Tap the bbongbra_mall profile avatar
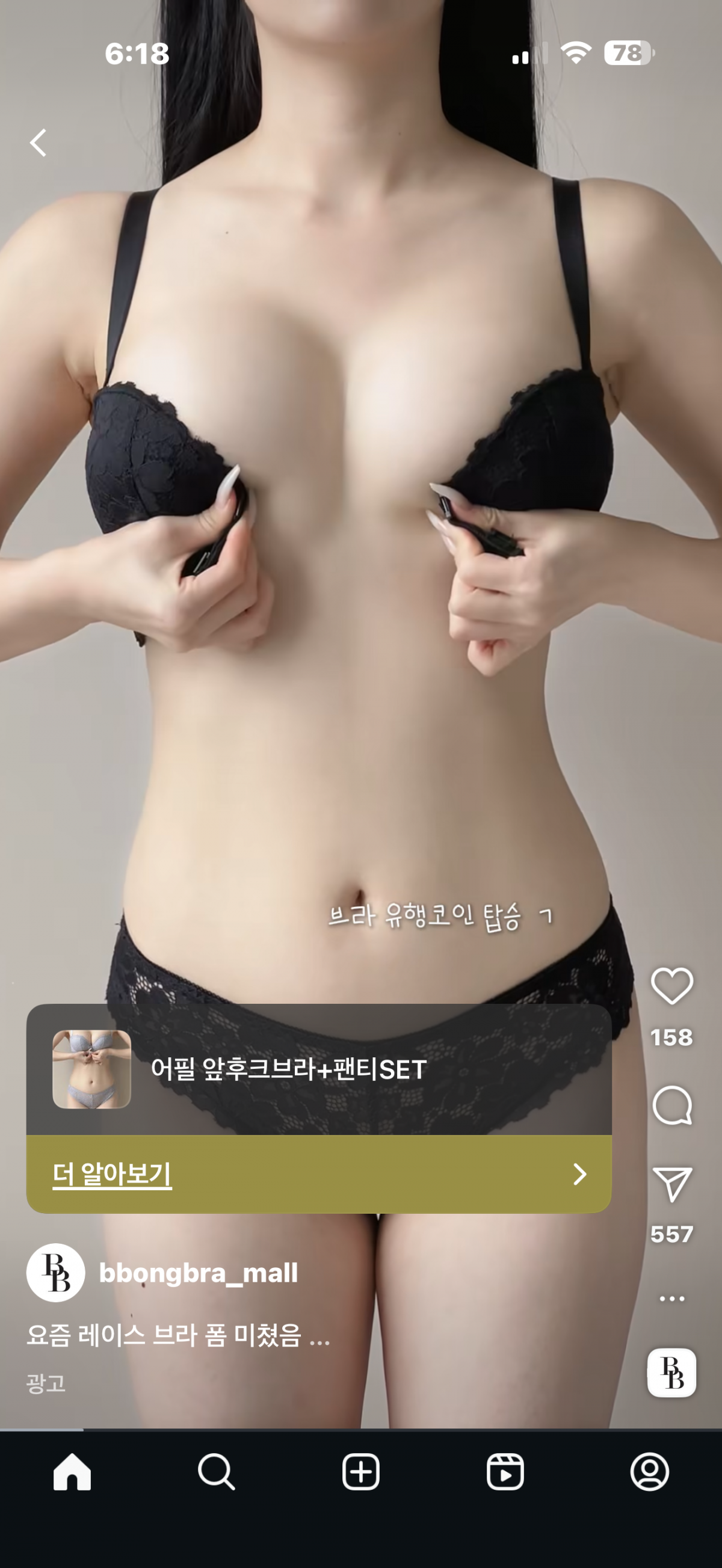Screen dimensions: 722x1568 click(55, 1273)
